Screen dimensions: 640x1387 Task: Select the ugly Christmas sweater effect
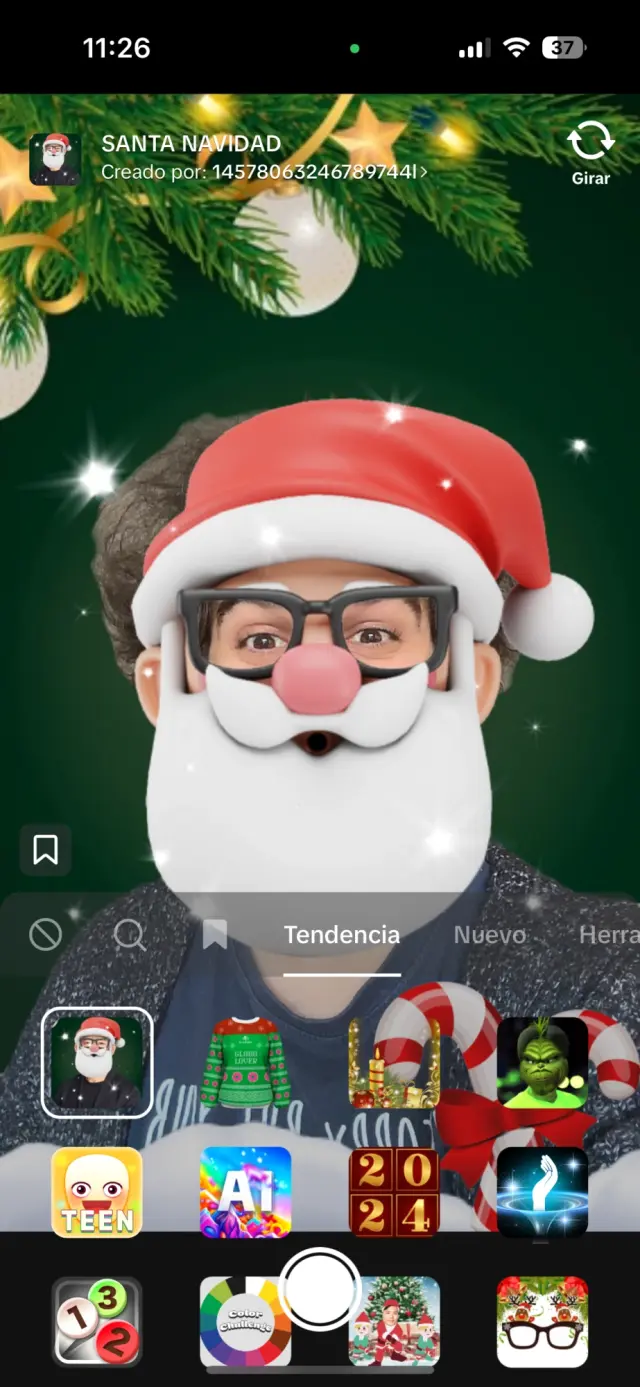click(x=246, y=1062)
